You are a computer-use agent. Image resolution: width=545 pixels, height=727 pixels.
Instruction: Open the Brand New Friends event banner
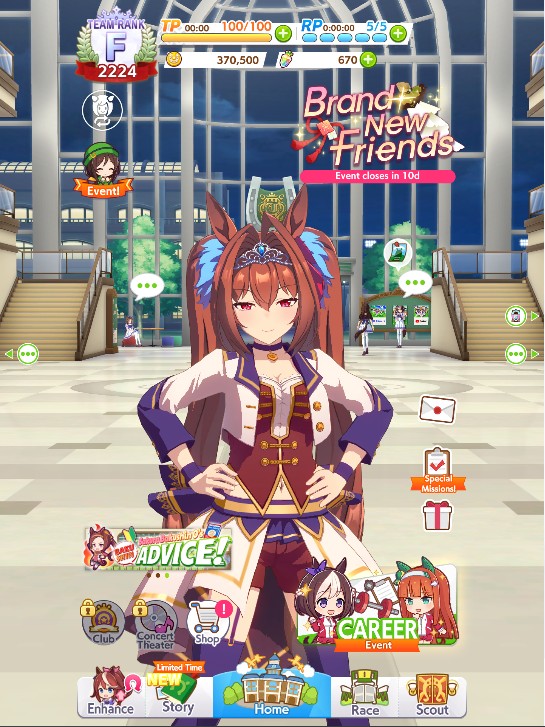click(378, 133)
